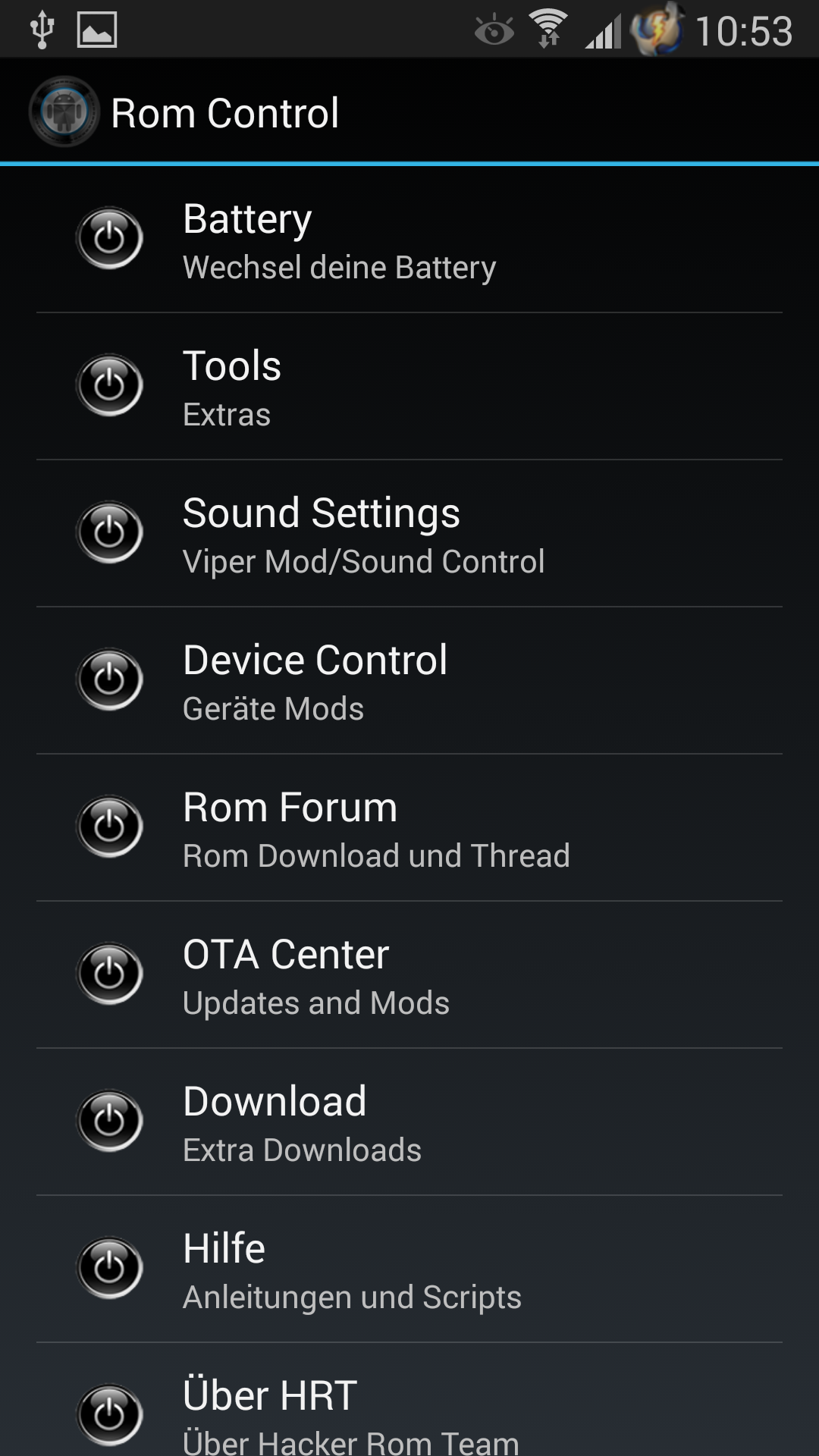The height and width of the screenshot is (1456, 819).
Task: Tap the Download row
Action: pos(409,1122)
